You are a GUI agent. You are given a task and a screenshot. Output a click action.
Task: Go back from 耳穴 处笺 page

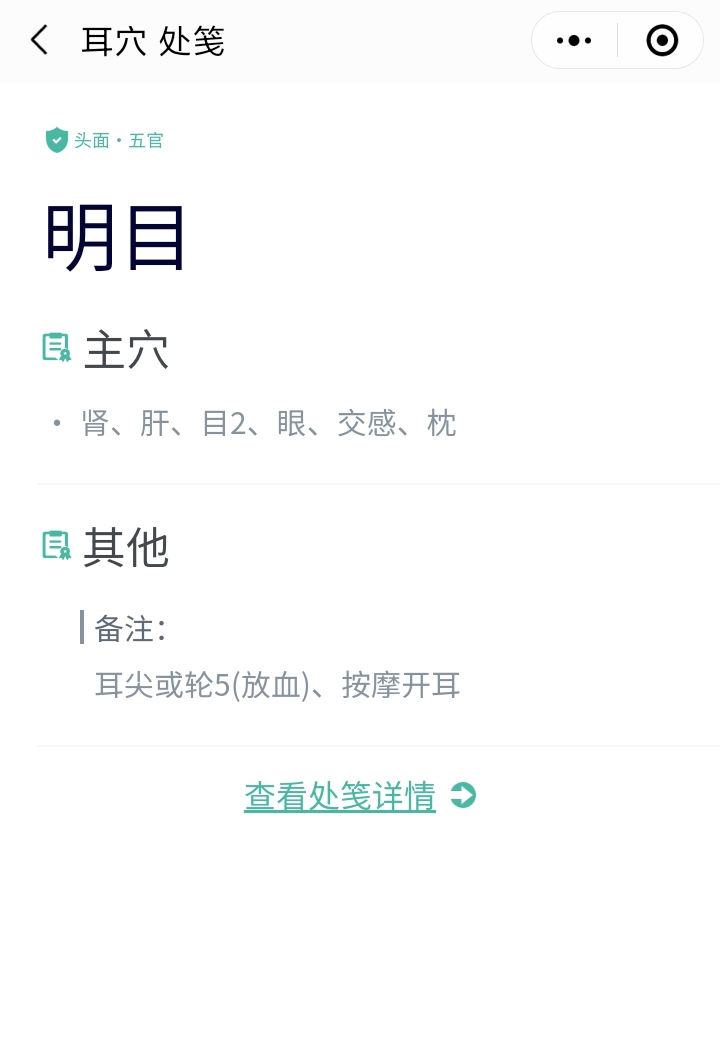pos(40,41)
